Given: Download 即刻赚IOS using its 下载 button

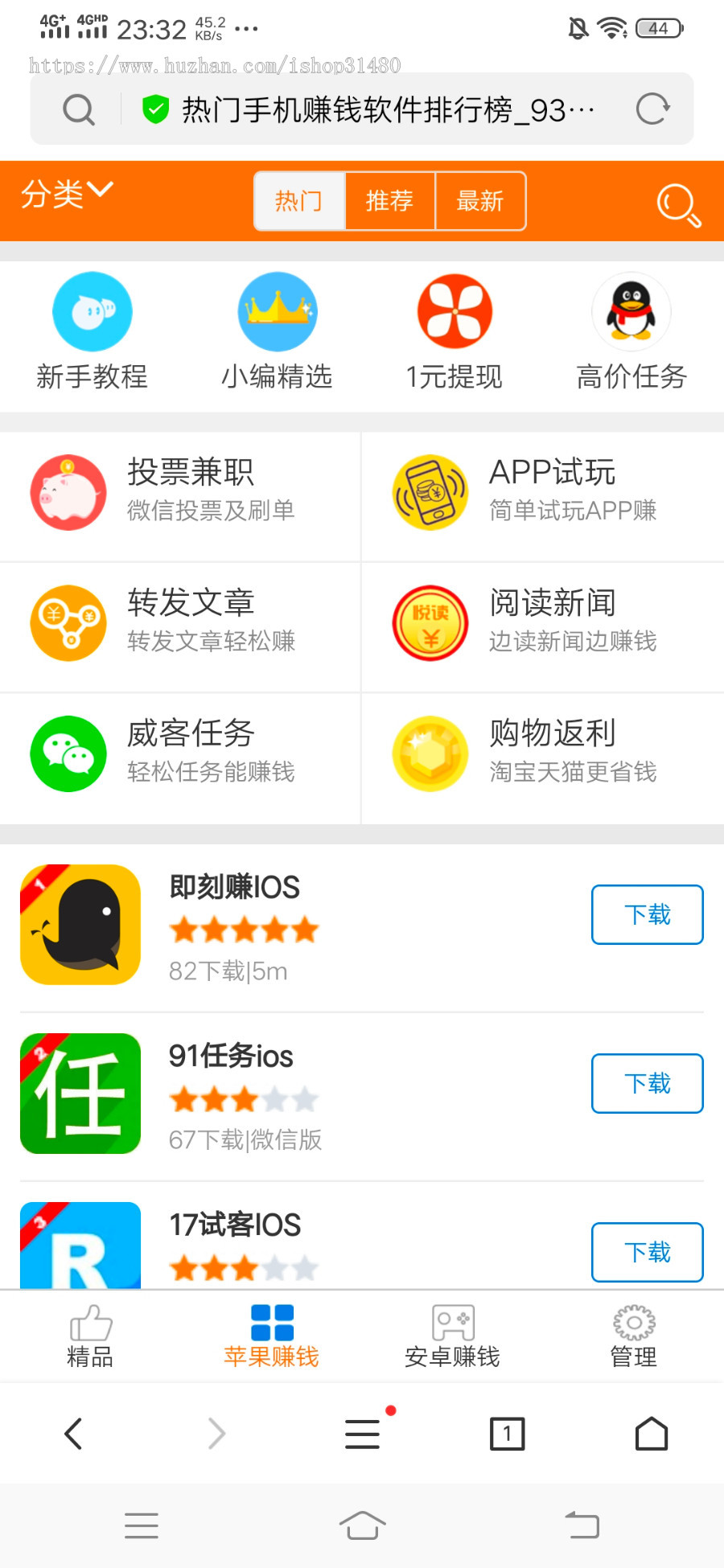Looking at the screenshot, I should coord(647,915).
